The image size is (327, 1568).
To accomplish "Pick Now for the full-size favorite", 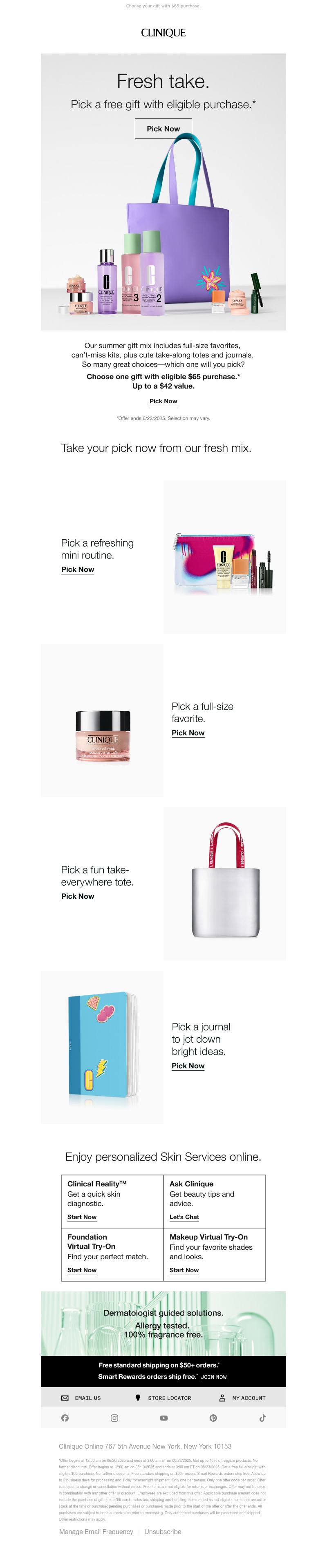I will click(188, 732).
